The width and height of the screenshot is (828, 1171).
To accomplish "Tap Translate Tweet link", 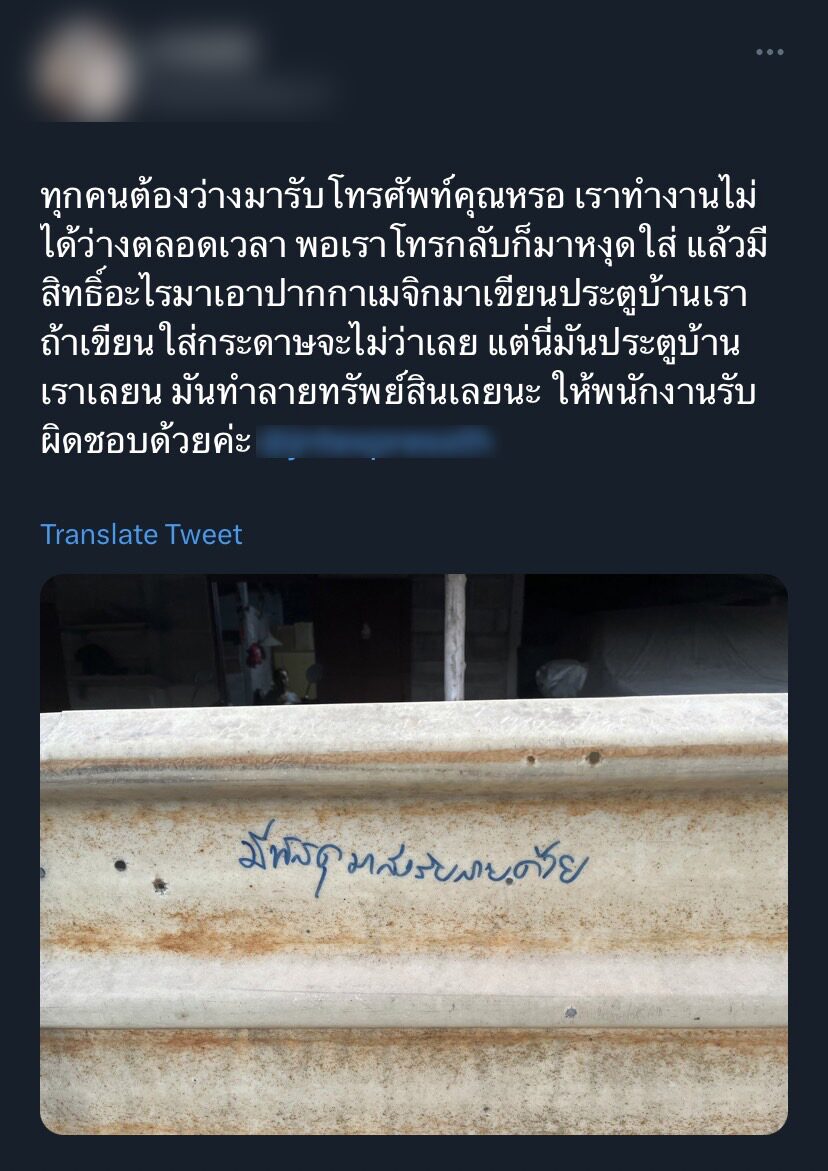I will tap(141, 534).
